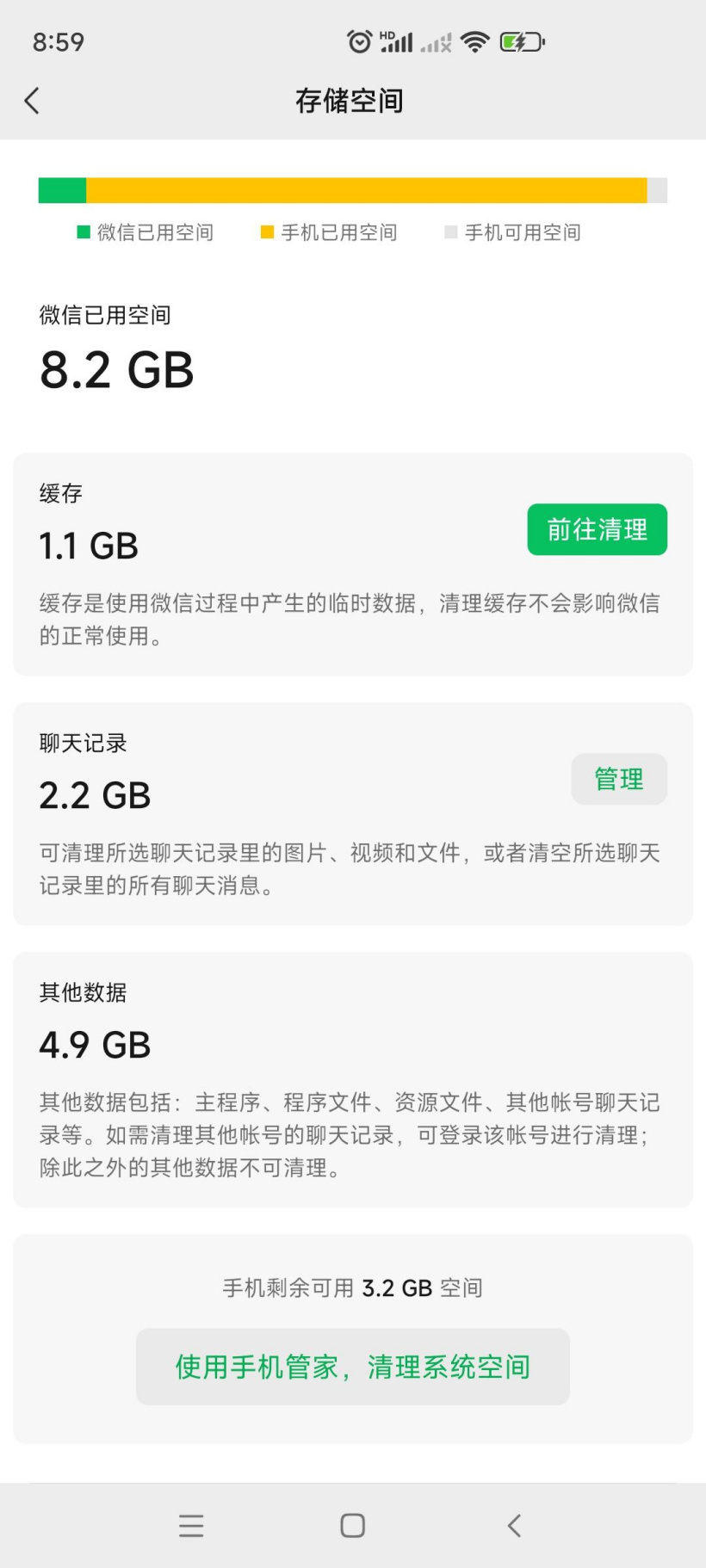The image size is (706, 1568).
Task: Open recent apps from the navigation bar
Action: coord(191,1526)
